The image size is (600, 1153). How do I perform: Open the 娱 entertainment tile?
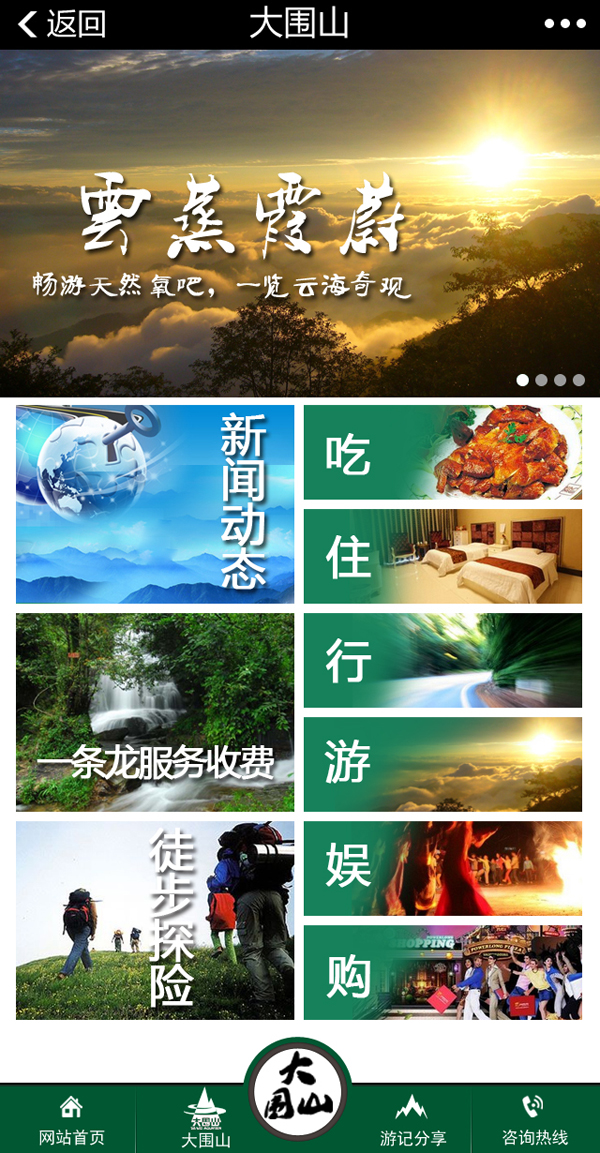(x=442, y=868)
